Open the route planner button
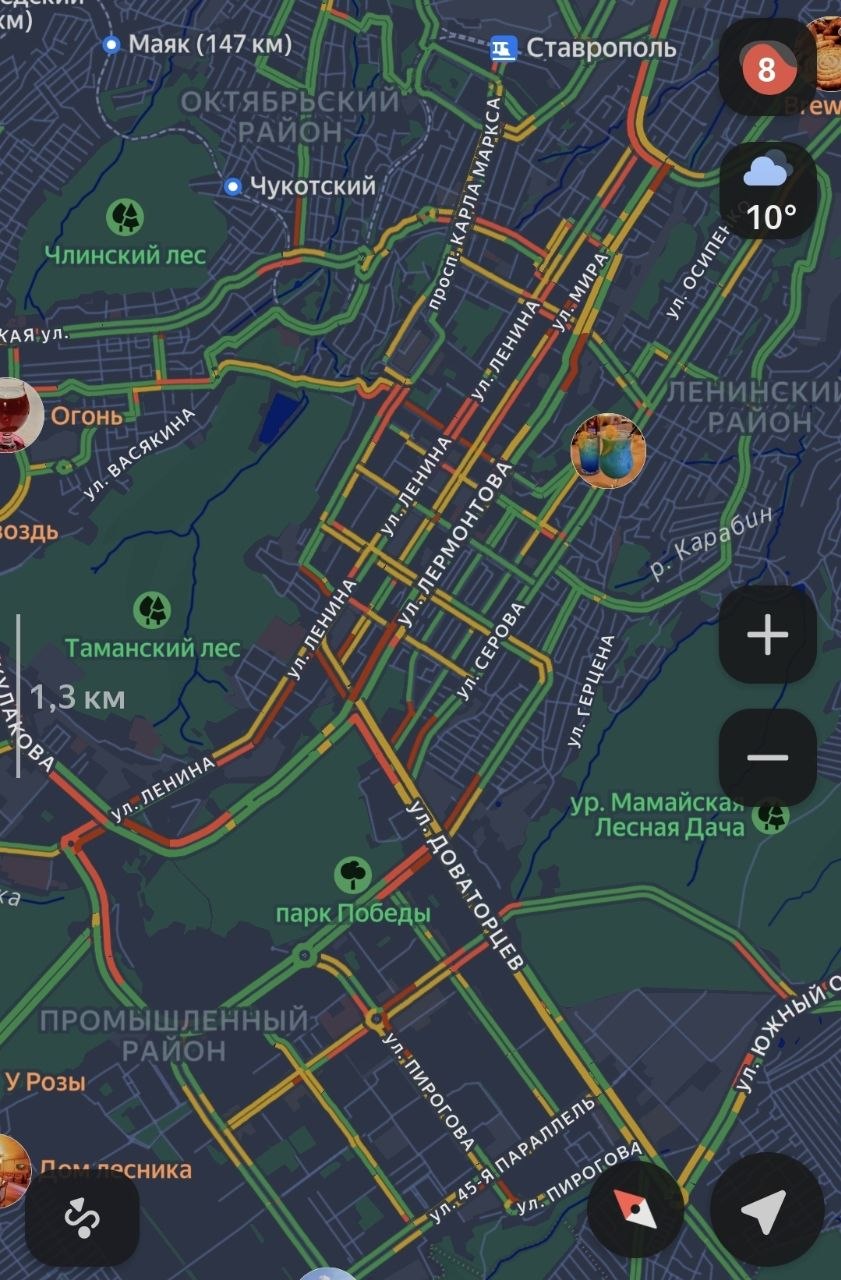The image size is (841, 1280). pyautogui.click(x=82, y=1217)
